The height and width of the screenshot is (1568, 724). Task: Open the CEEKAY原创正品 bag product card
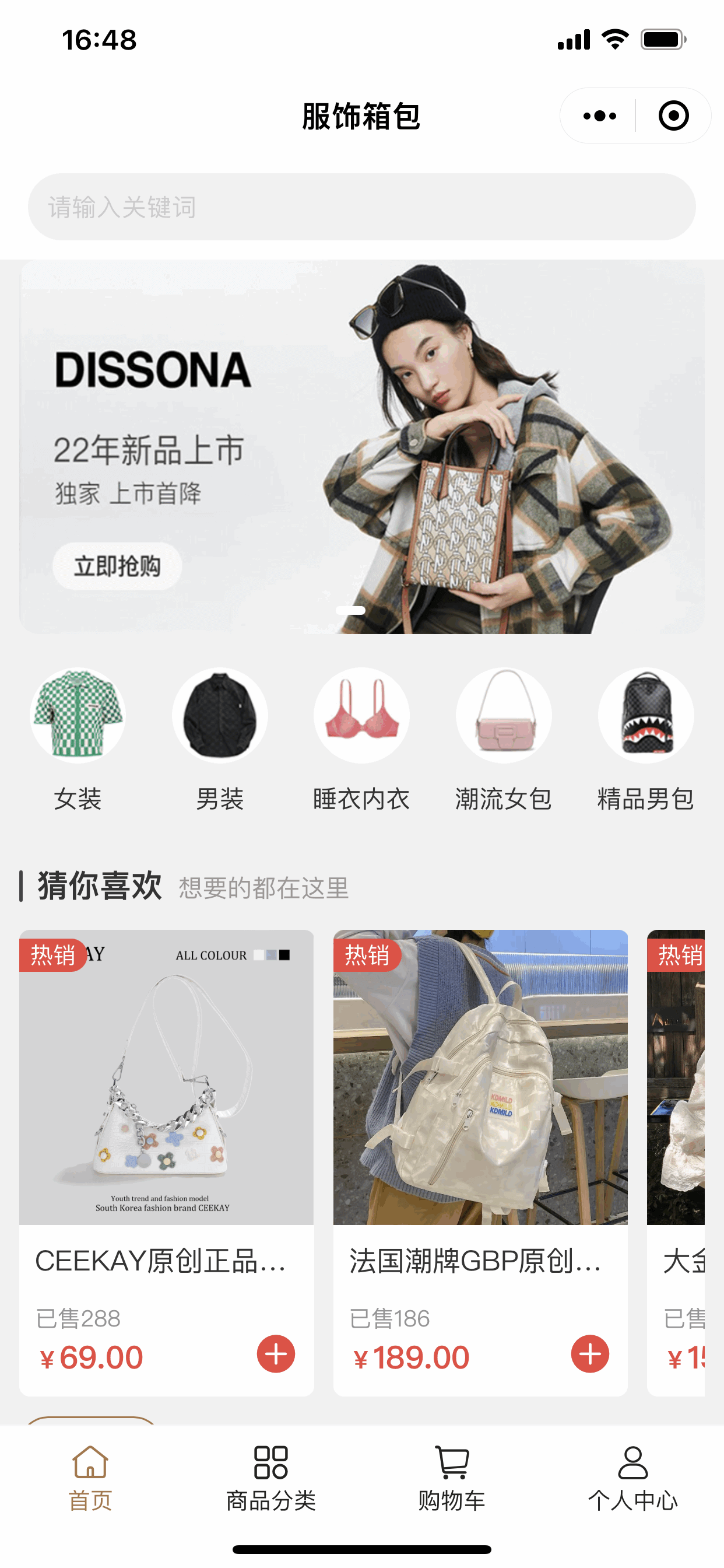[166, 1095]
